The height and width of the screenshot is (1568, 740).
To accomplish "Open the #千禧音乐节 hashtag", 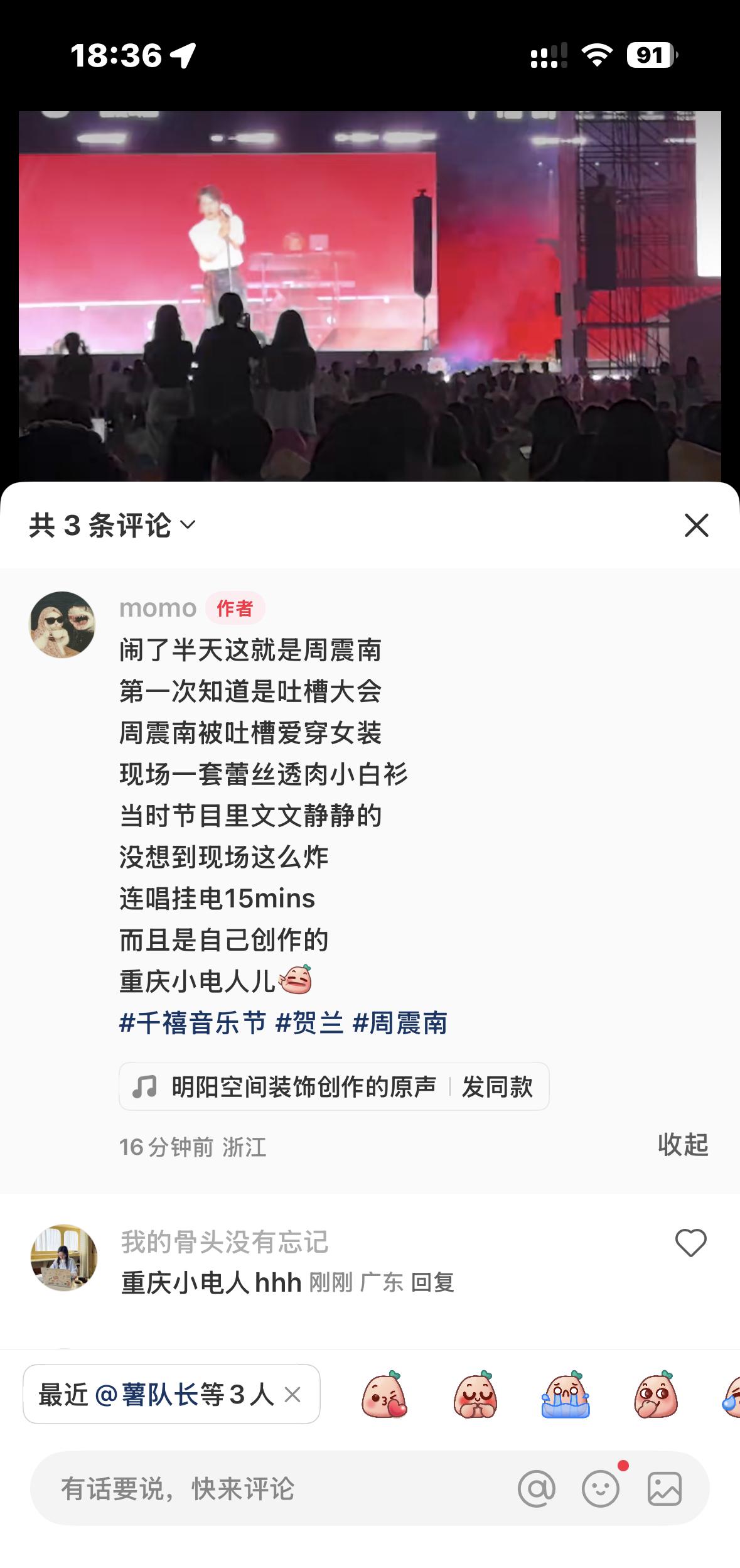I will [193, 1023].
